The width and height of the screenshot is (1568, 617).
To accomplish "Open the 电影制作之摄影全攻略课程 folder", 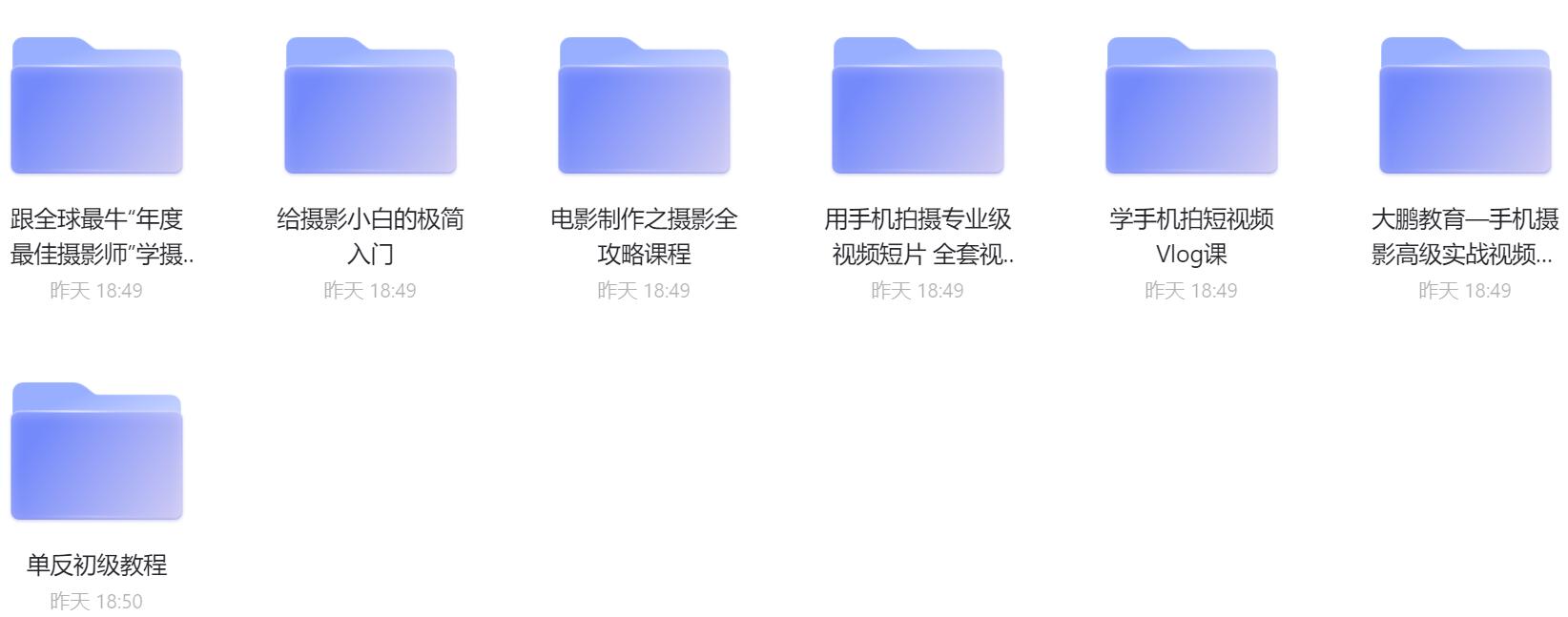I will pyautogui.click(x=644, y=107).
